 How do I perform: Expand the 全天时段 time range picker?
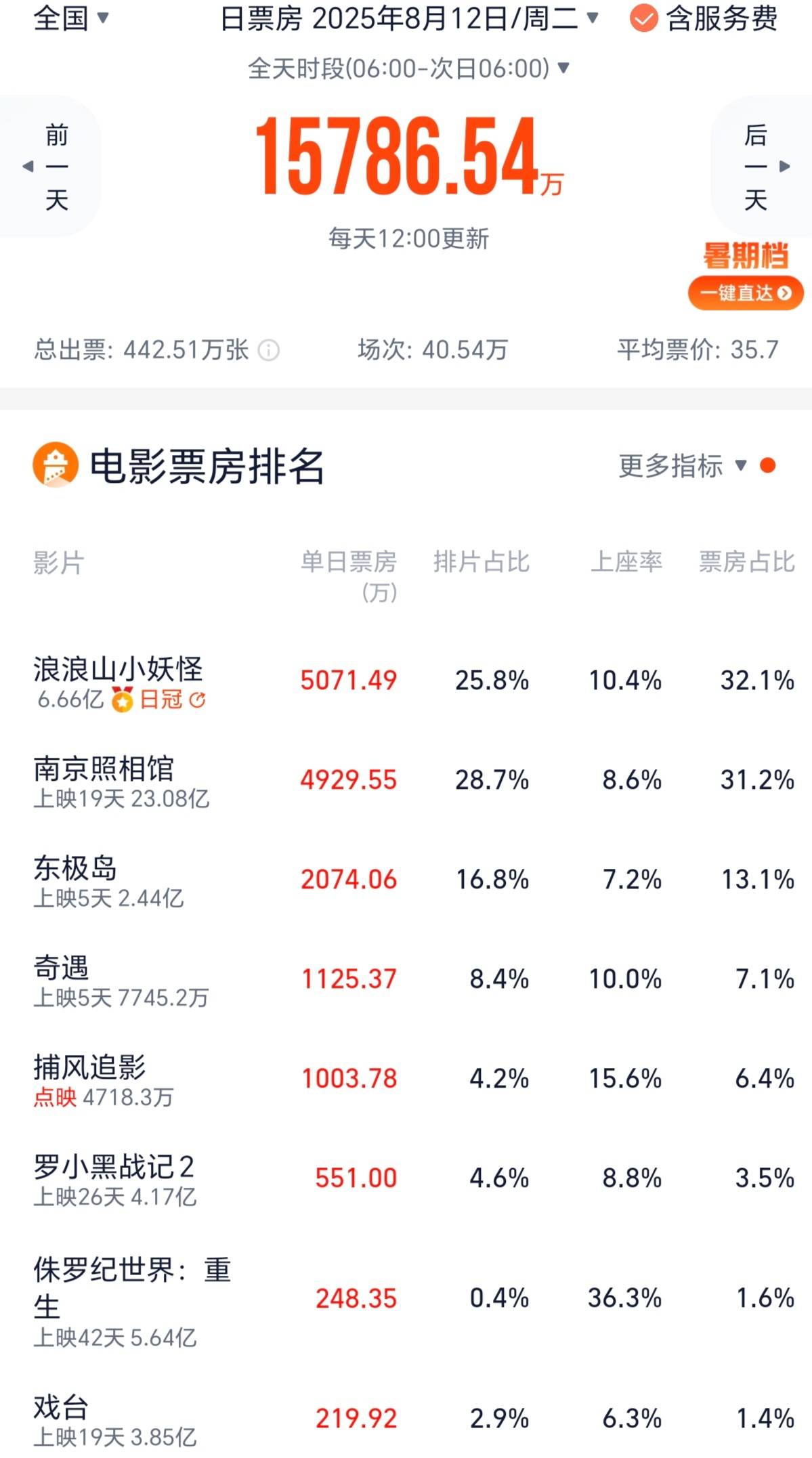408,68
